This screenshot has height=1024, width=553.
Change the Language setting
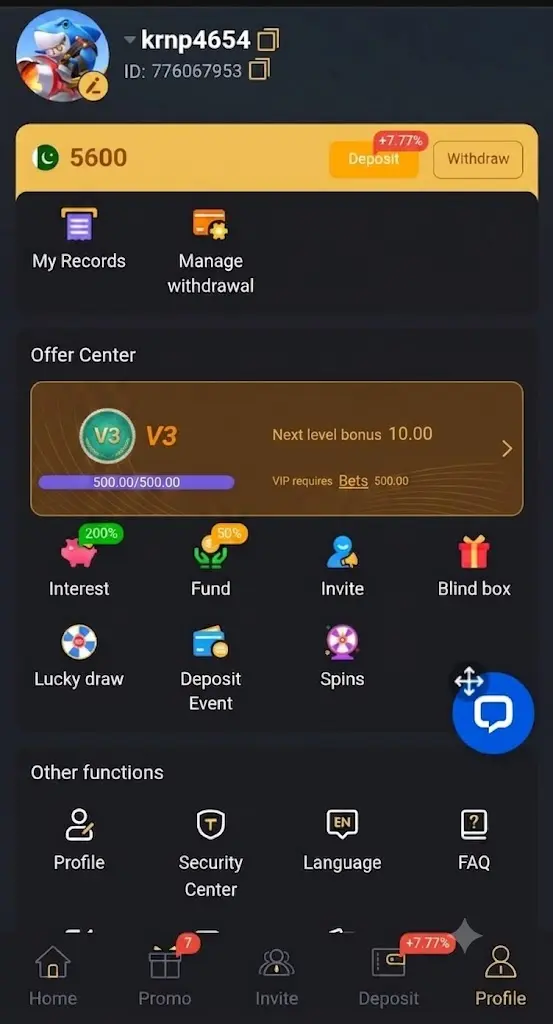342,840
